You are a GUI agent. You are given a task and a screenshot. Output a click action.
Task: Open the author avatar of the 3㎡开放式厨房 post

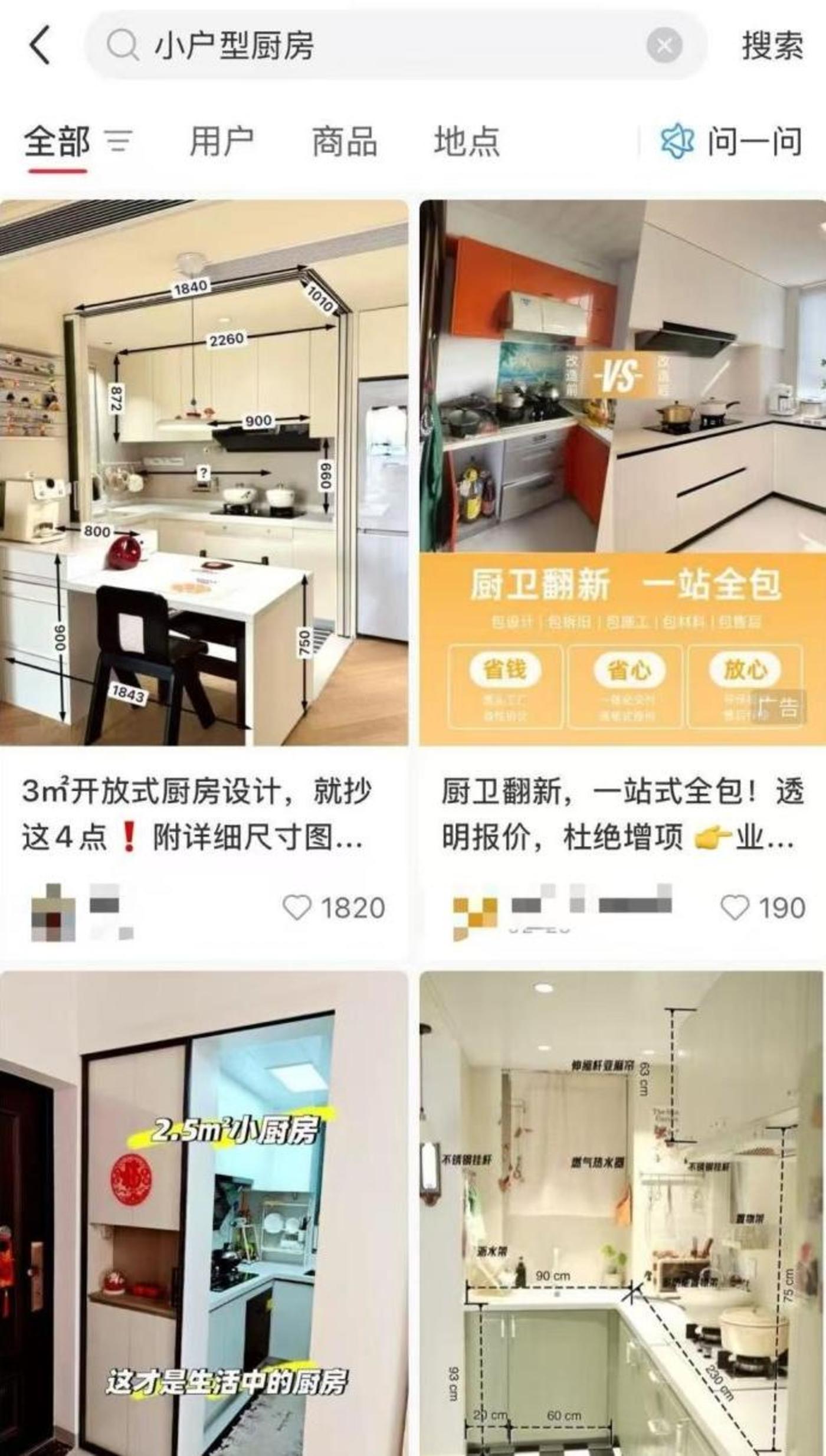[x=53, y=912]
